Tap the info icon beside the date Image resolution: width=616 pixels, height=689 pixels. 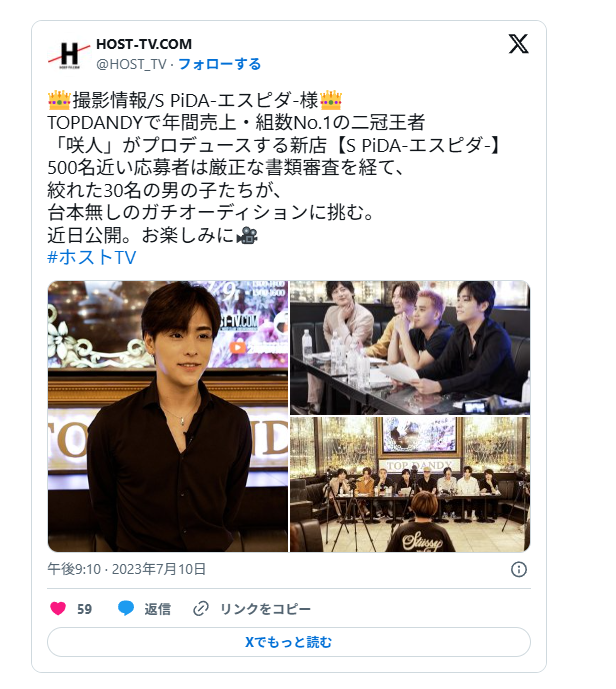coord(519,569)
